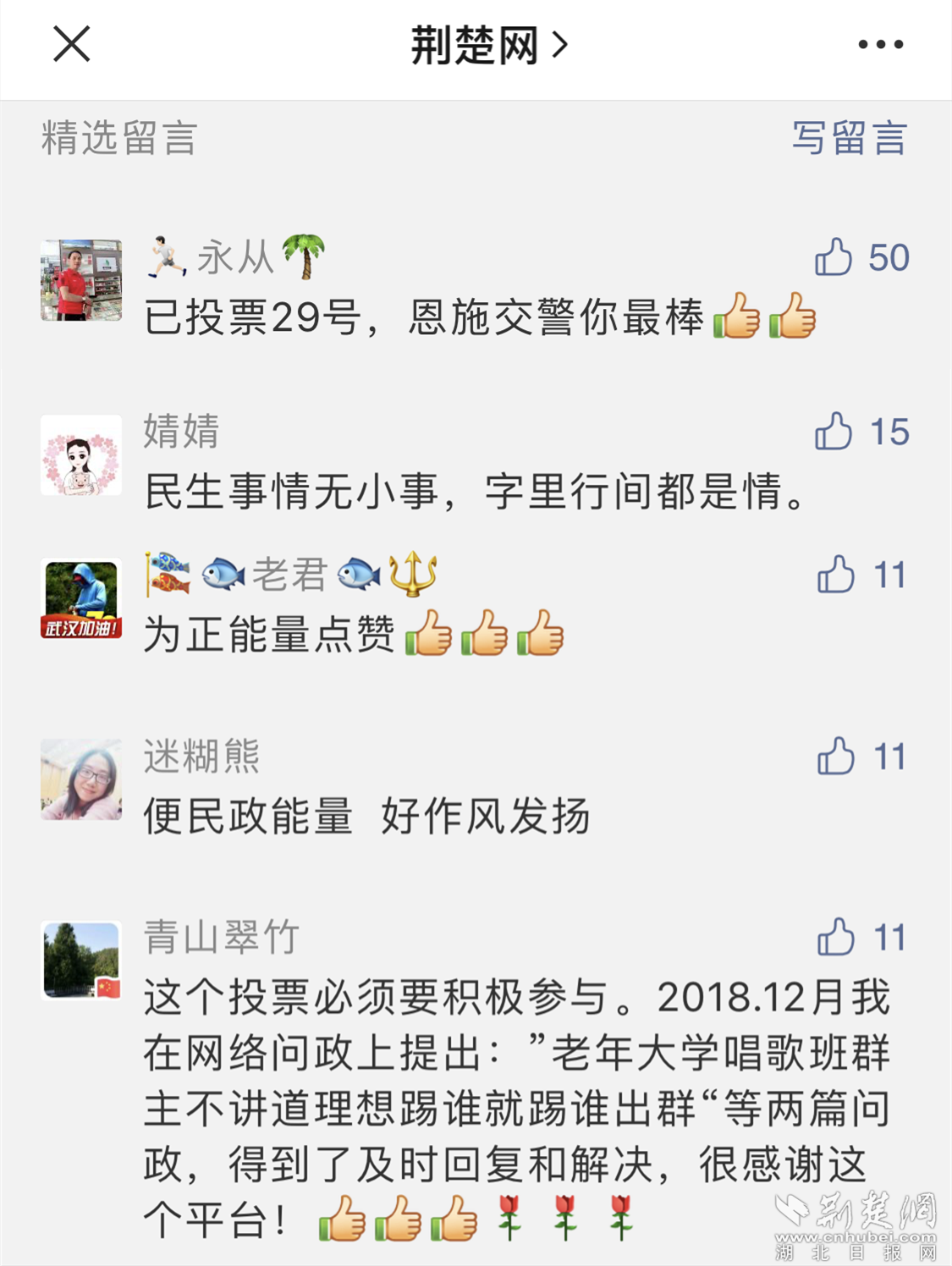Tap 写留言 to write a comment

point(849,138)
